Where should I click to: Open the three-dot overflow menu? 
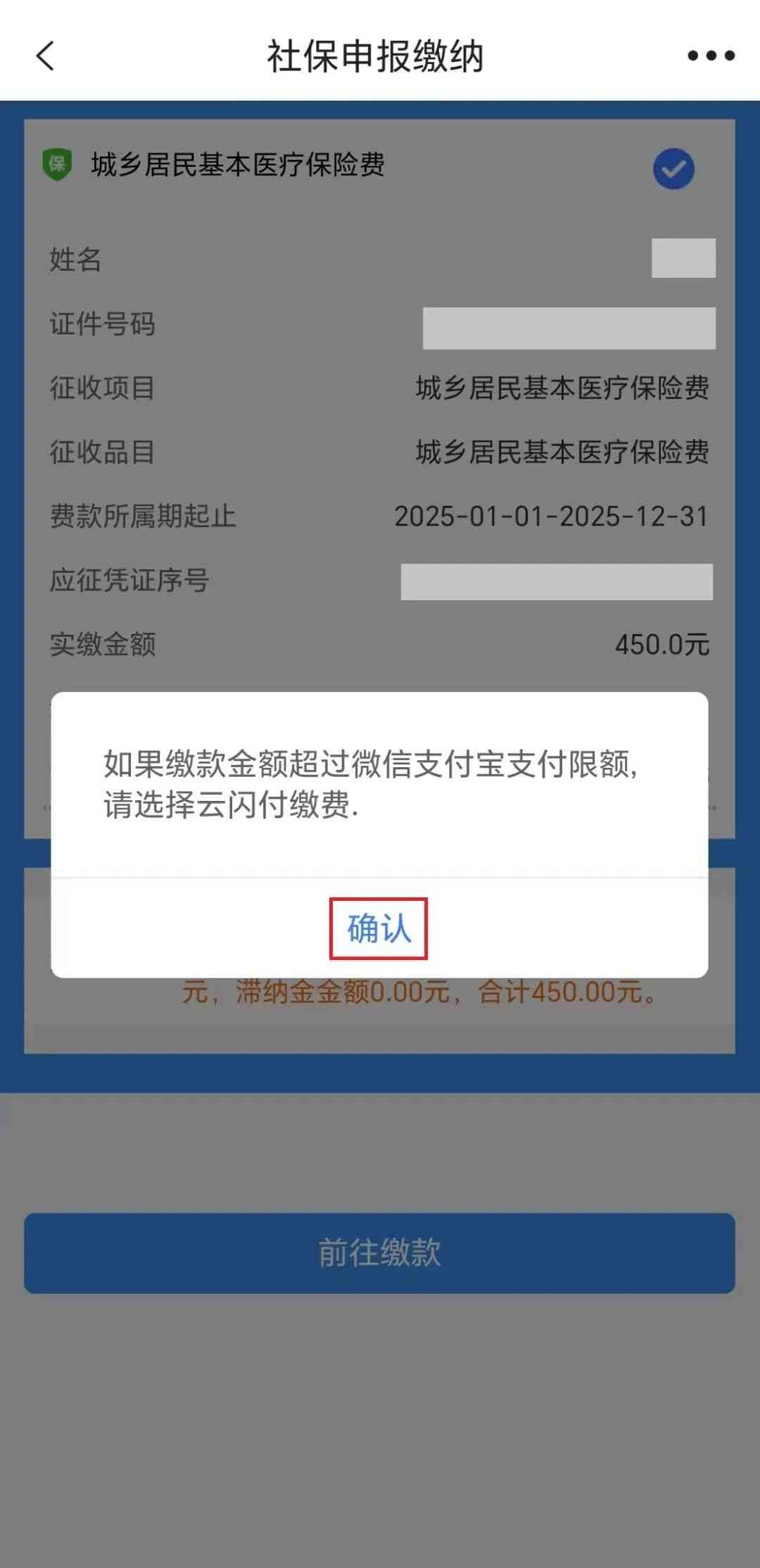coord(711,56)
